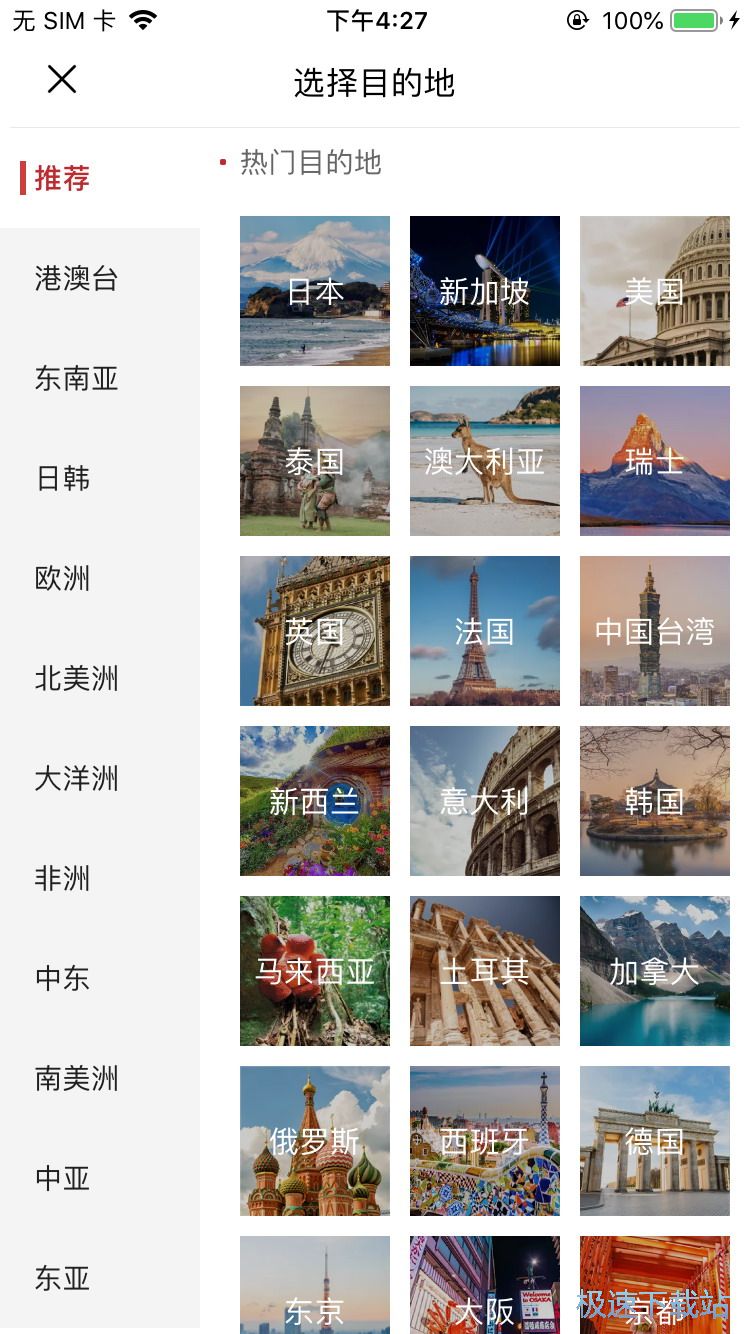750x1334 pixels.
Task: Show destinations in 南美洲
Action: tap(77, 1078)
